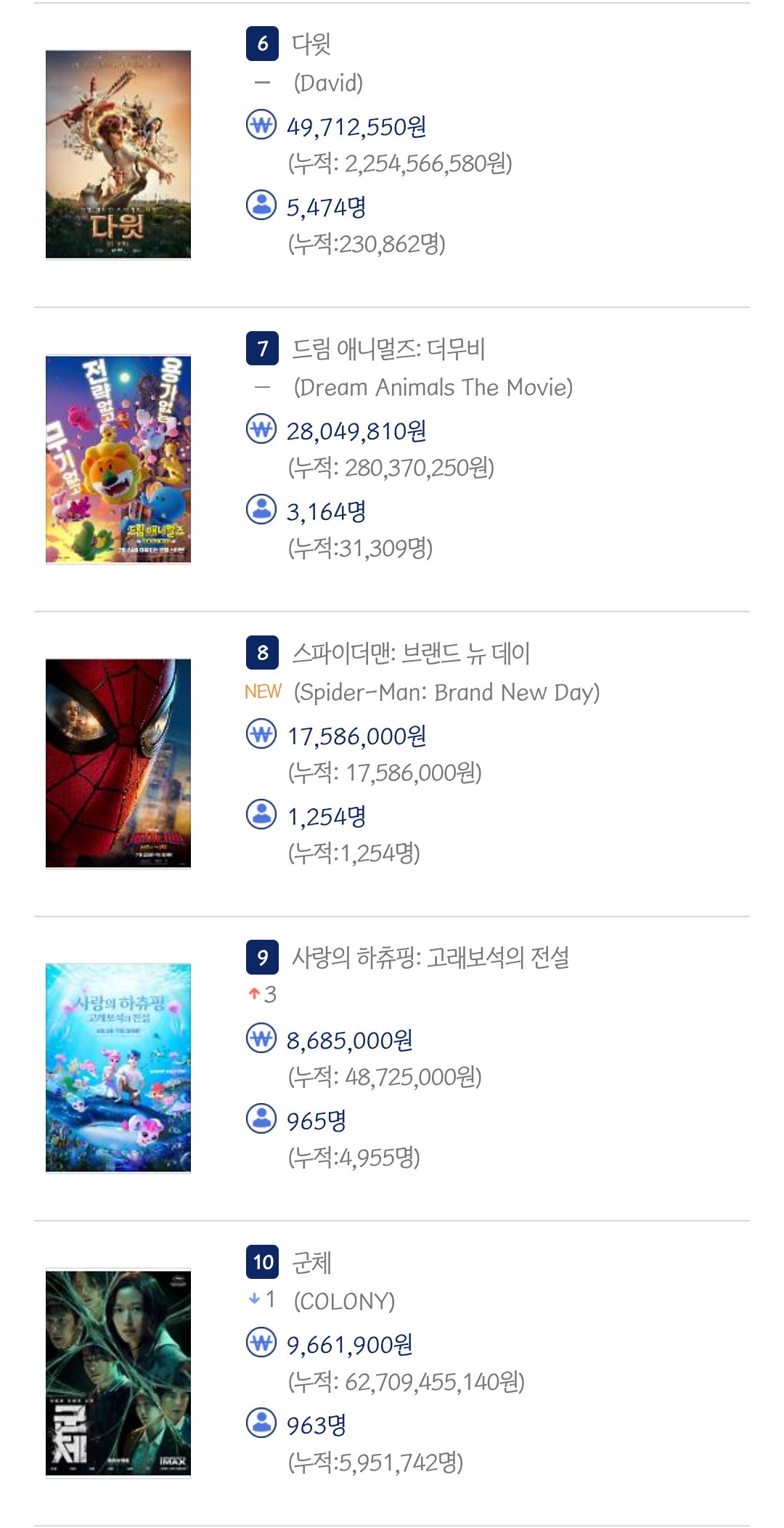Tap the 다윗 movie title

point(311,44)
